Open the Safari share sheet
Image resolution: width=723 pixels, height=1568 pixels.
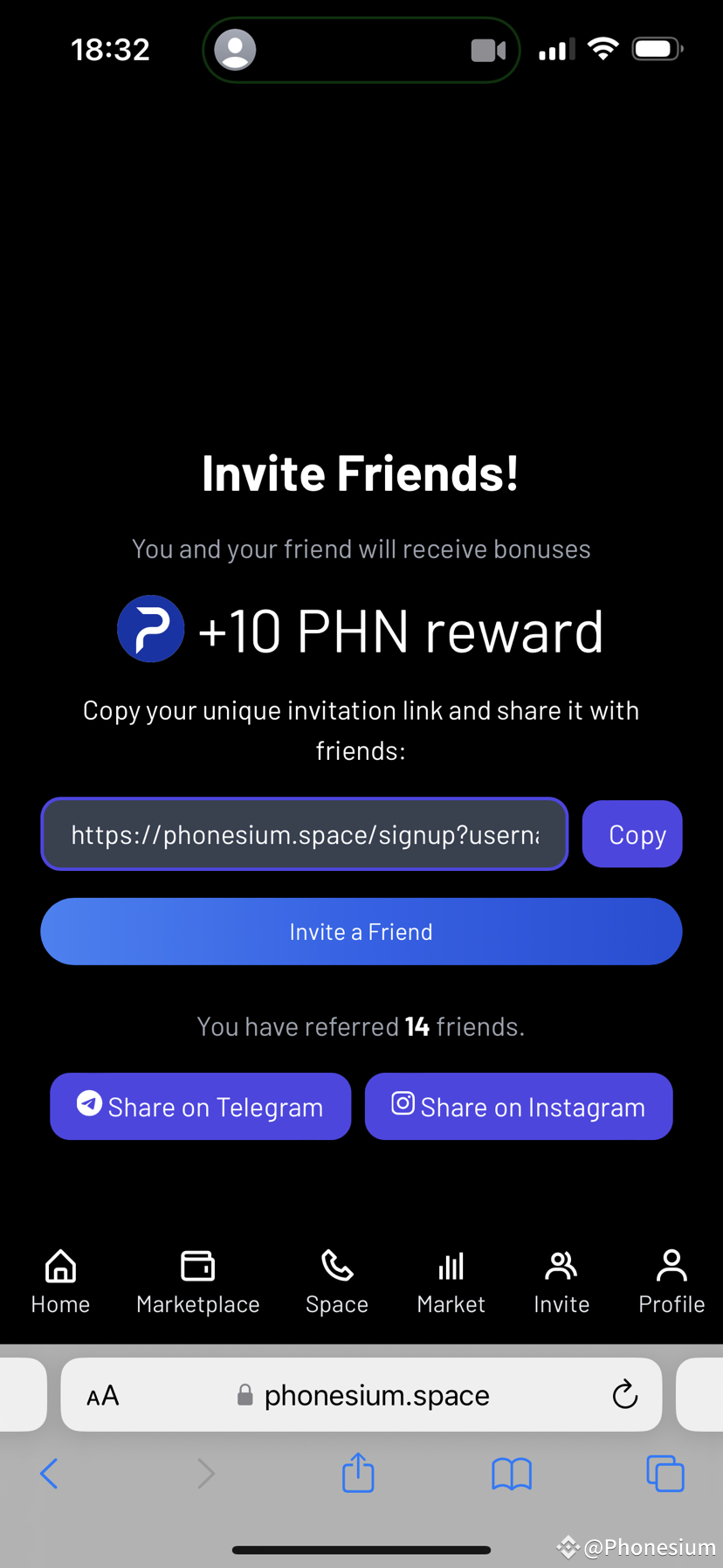[358, 1474]
